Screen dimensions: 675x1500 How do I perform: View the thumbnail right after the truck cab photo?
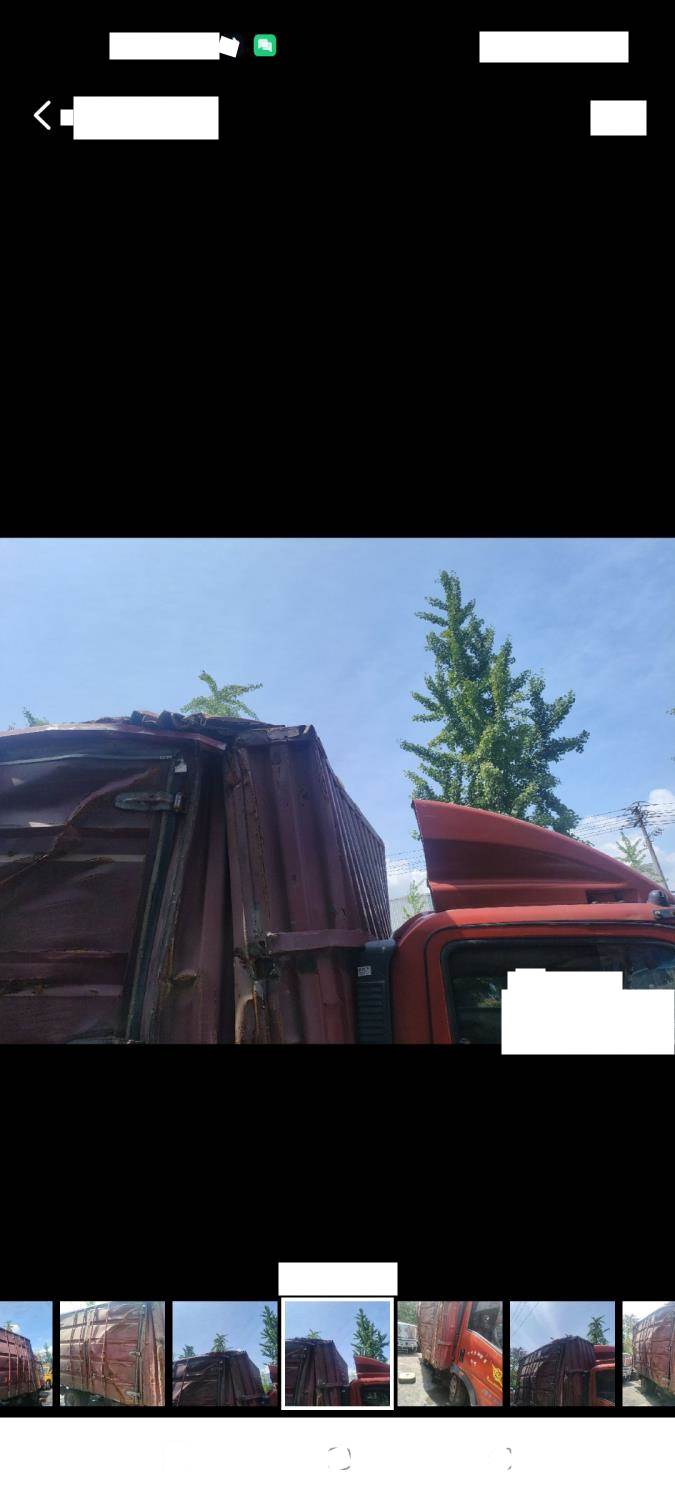562,1353
